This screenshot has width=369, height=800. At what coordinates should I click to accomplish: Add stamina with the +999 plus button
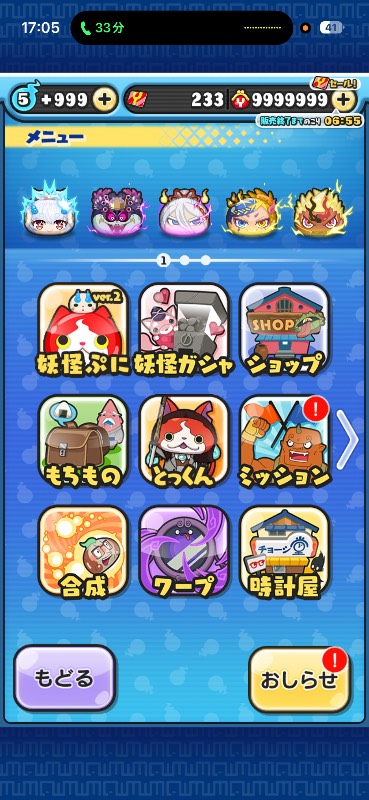[104, 99]
